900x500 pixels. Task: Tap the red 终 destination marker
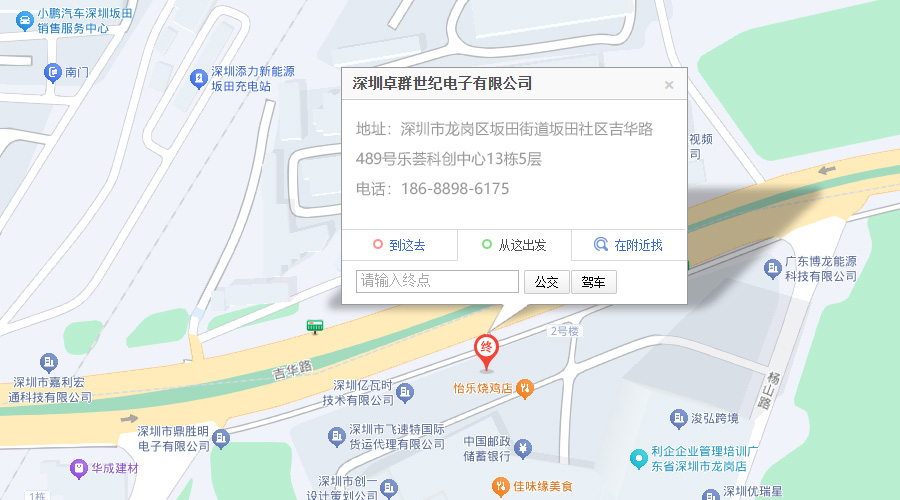[x=485, y=350]
